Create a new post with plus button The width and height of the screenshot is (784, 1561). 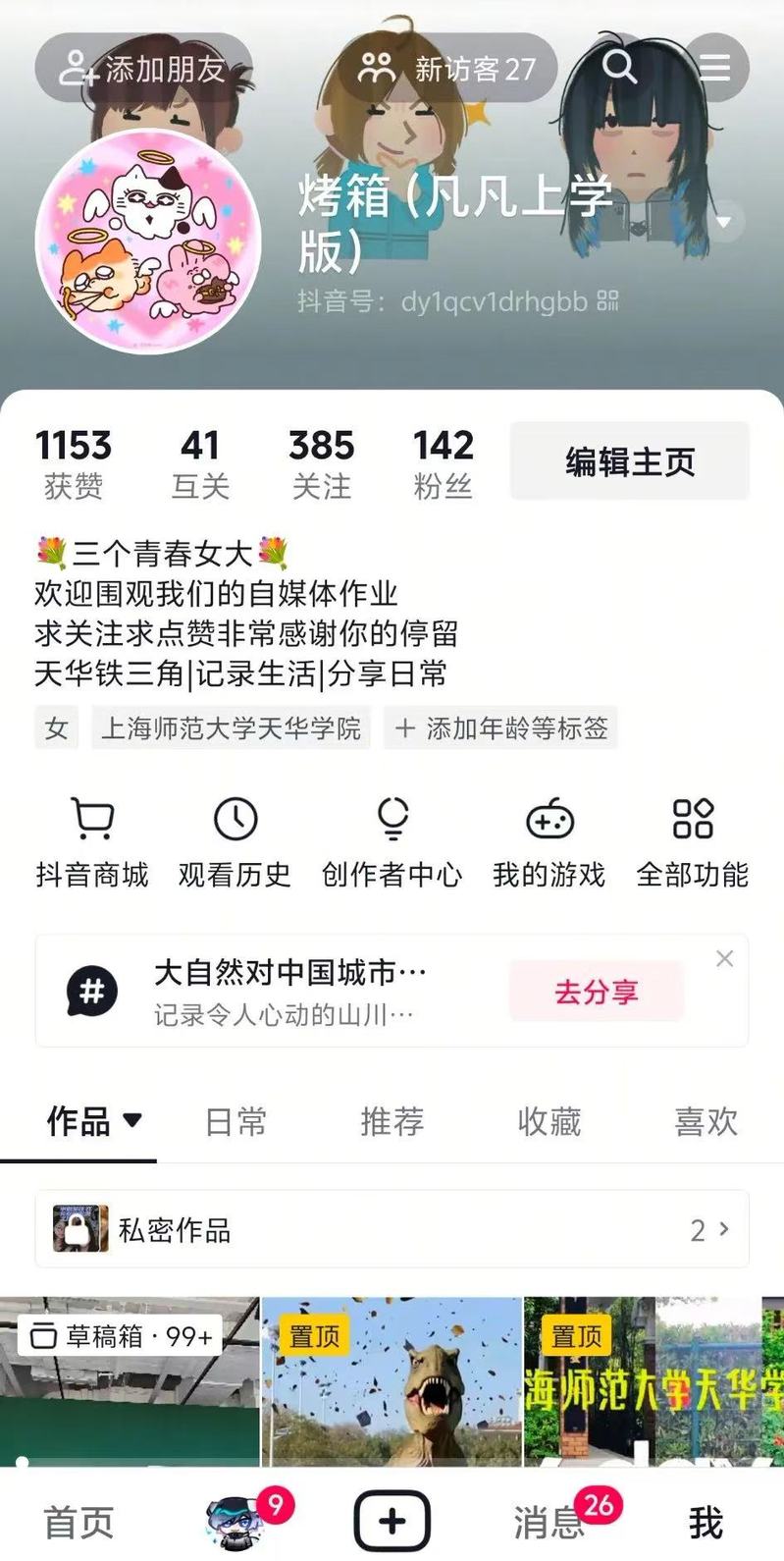[392, 1522]
